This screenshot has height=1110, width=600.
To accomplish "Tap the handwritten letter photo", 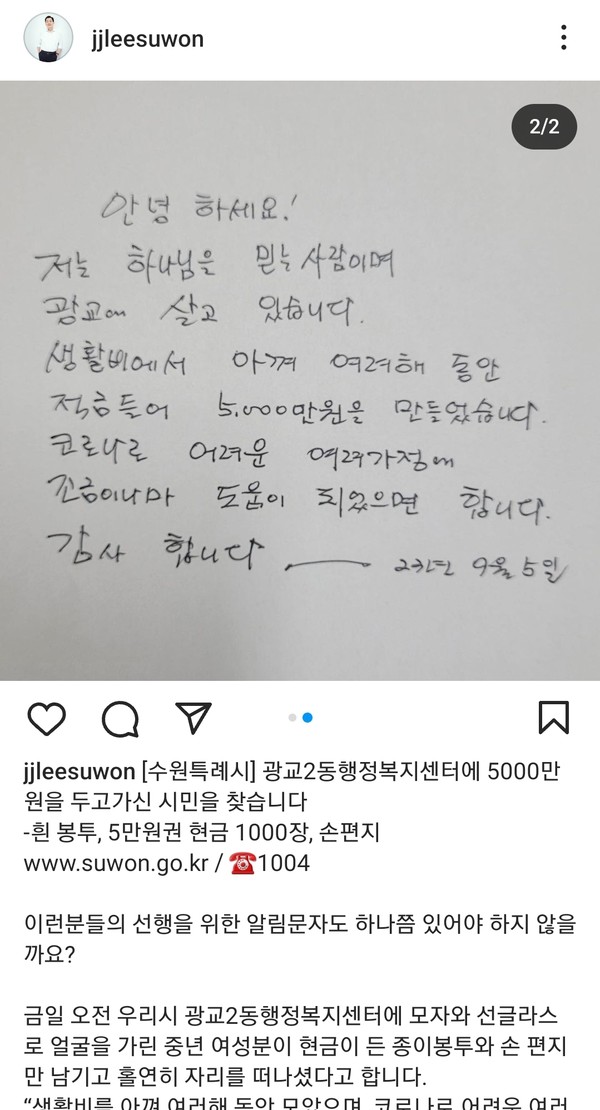I will (300, 380).
